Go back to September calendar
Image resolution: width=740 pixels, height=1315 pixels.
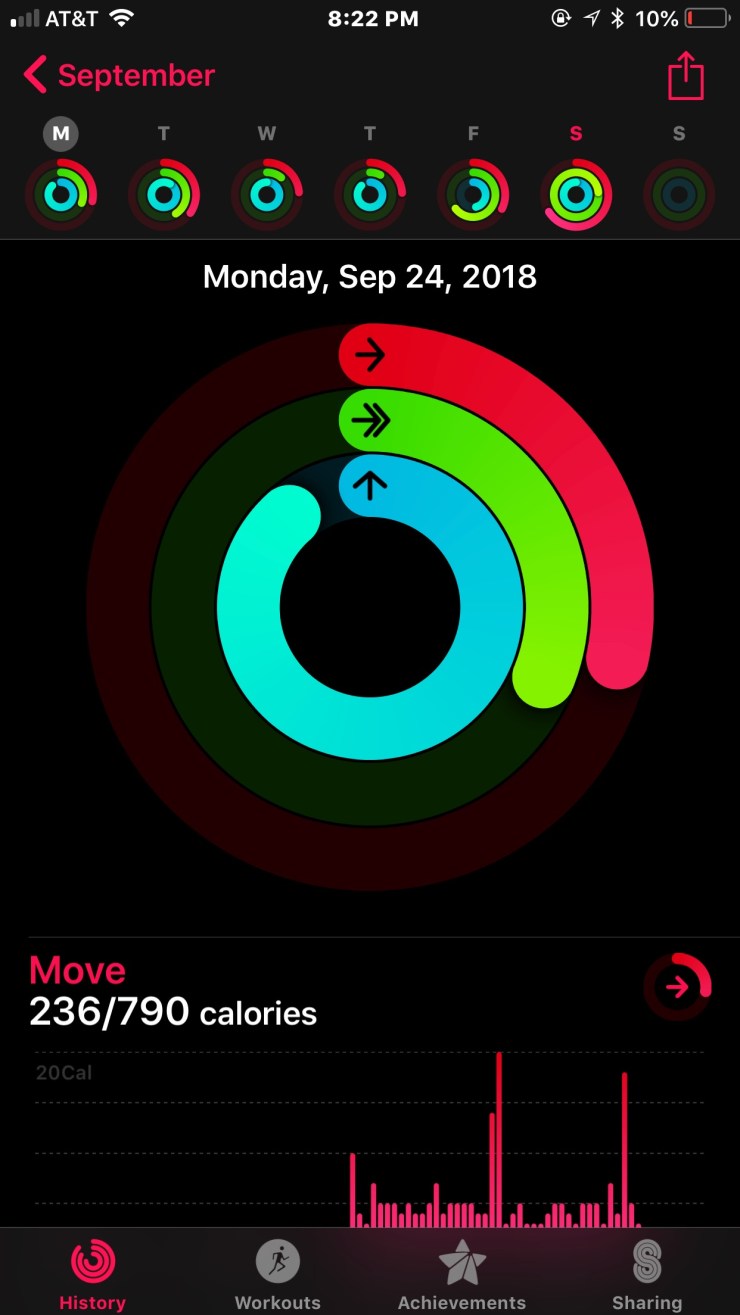point(120,76)
